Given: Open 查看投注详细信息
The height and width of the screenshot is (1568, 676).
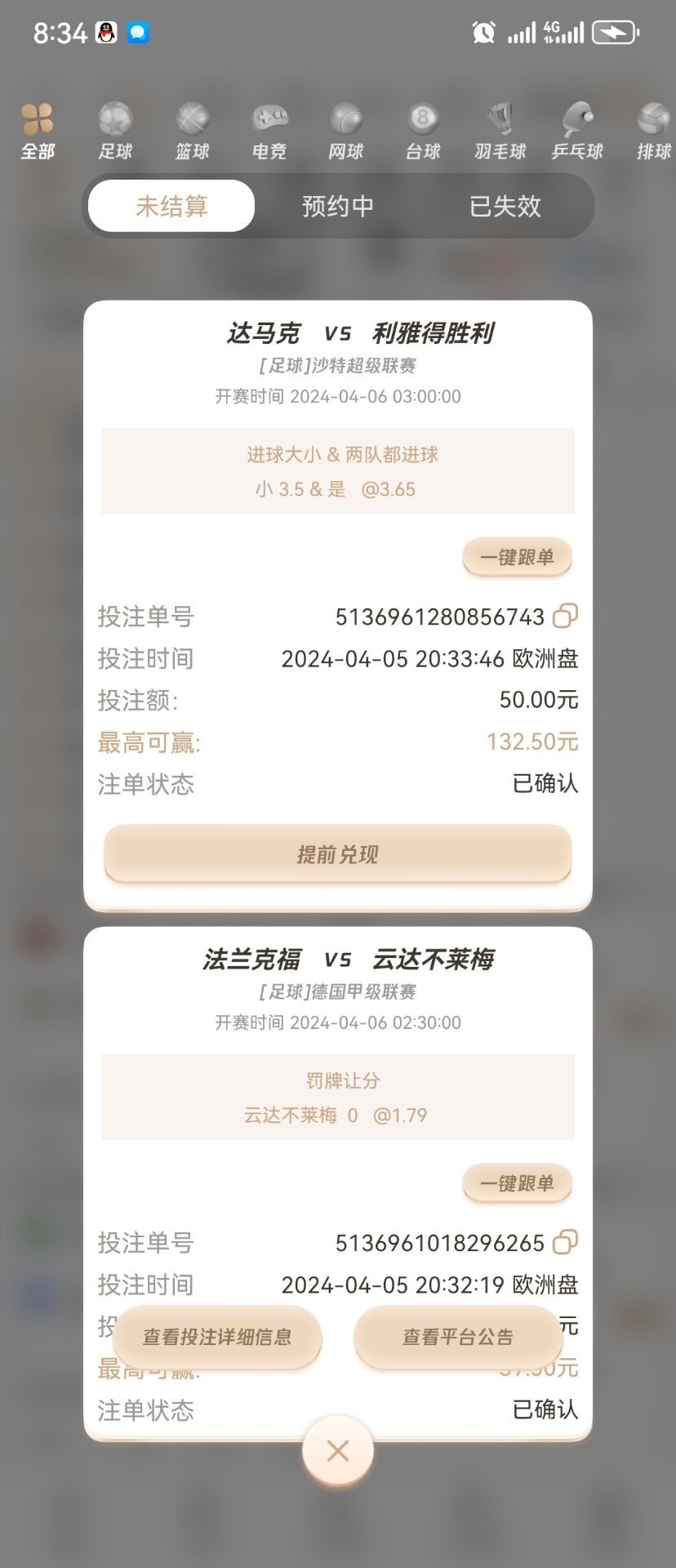Looking at the screenshot, I should click(x=217, y=1337).
